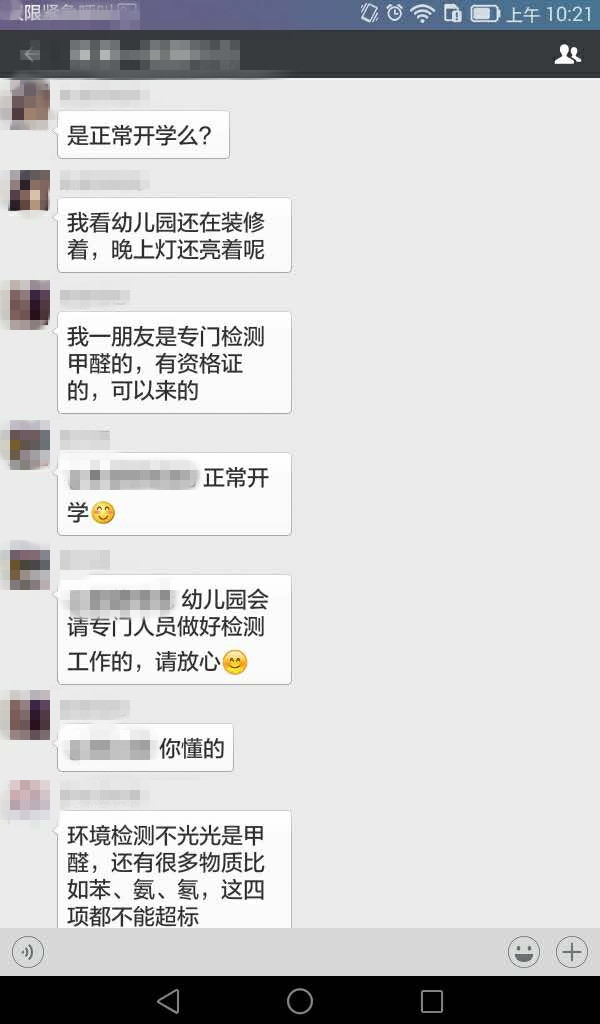Go back using the header arrow
This screenshot has height=1024, width=600.
31,54
